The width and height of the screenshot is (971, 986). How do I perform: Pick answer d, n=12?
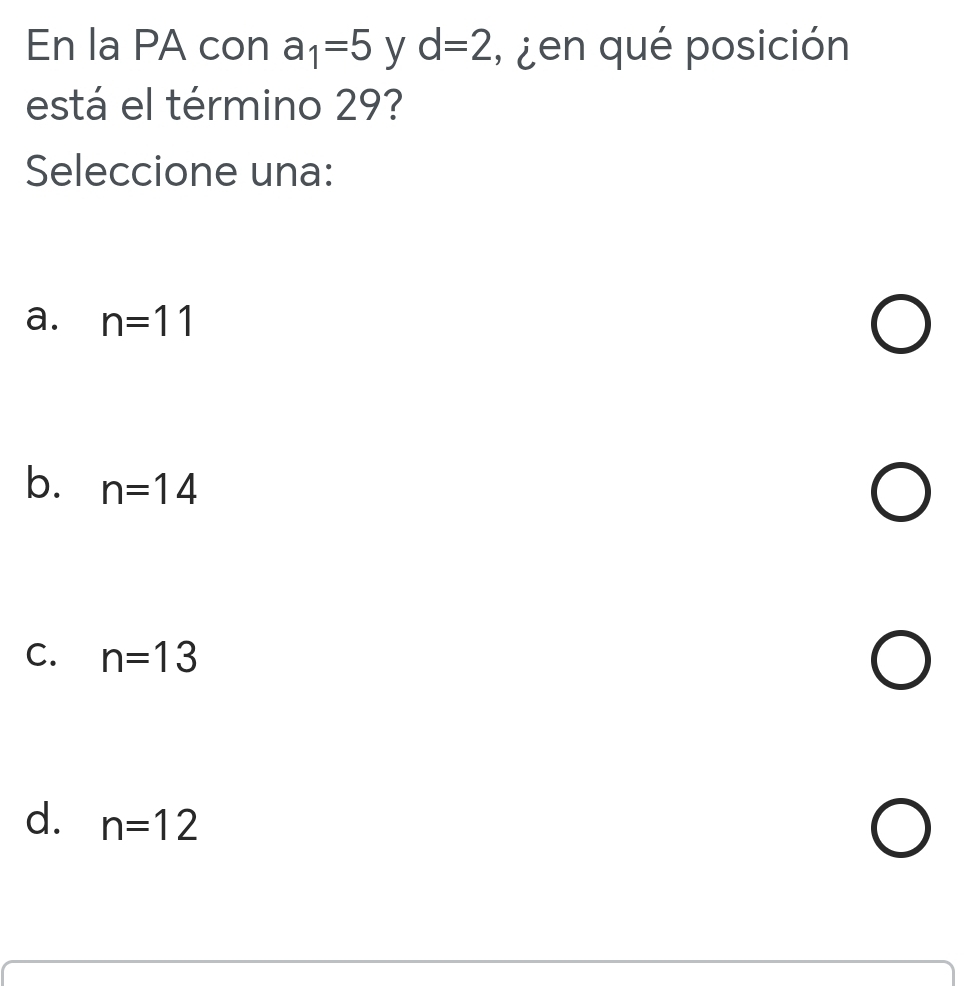coord(900,830)
